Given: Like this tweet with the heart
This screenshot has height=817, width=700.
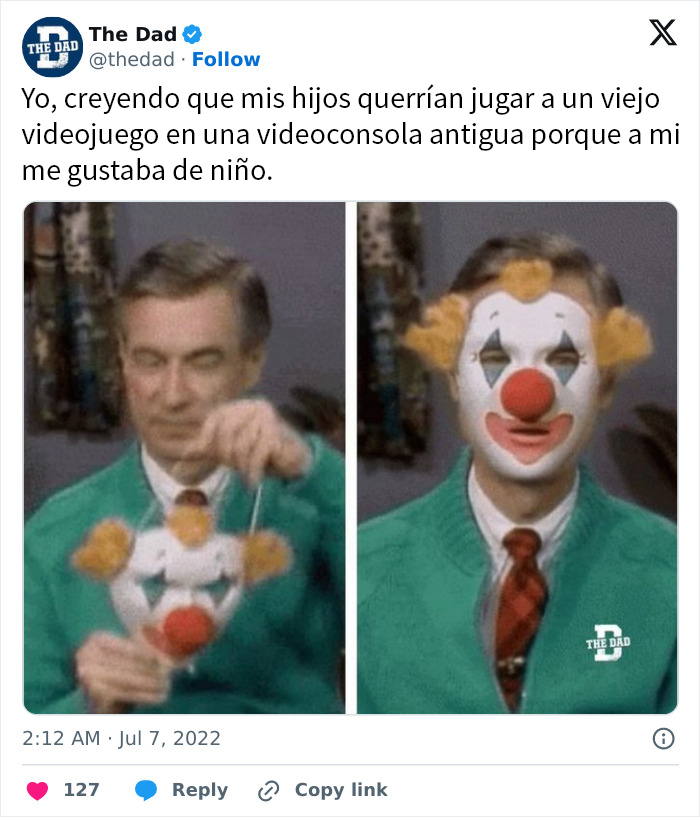Looking at the screenshot, I should [38, 790].
